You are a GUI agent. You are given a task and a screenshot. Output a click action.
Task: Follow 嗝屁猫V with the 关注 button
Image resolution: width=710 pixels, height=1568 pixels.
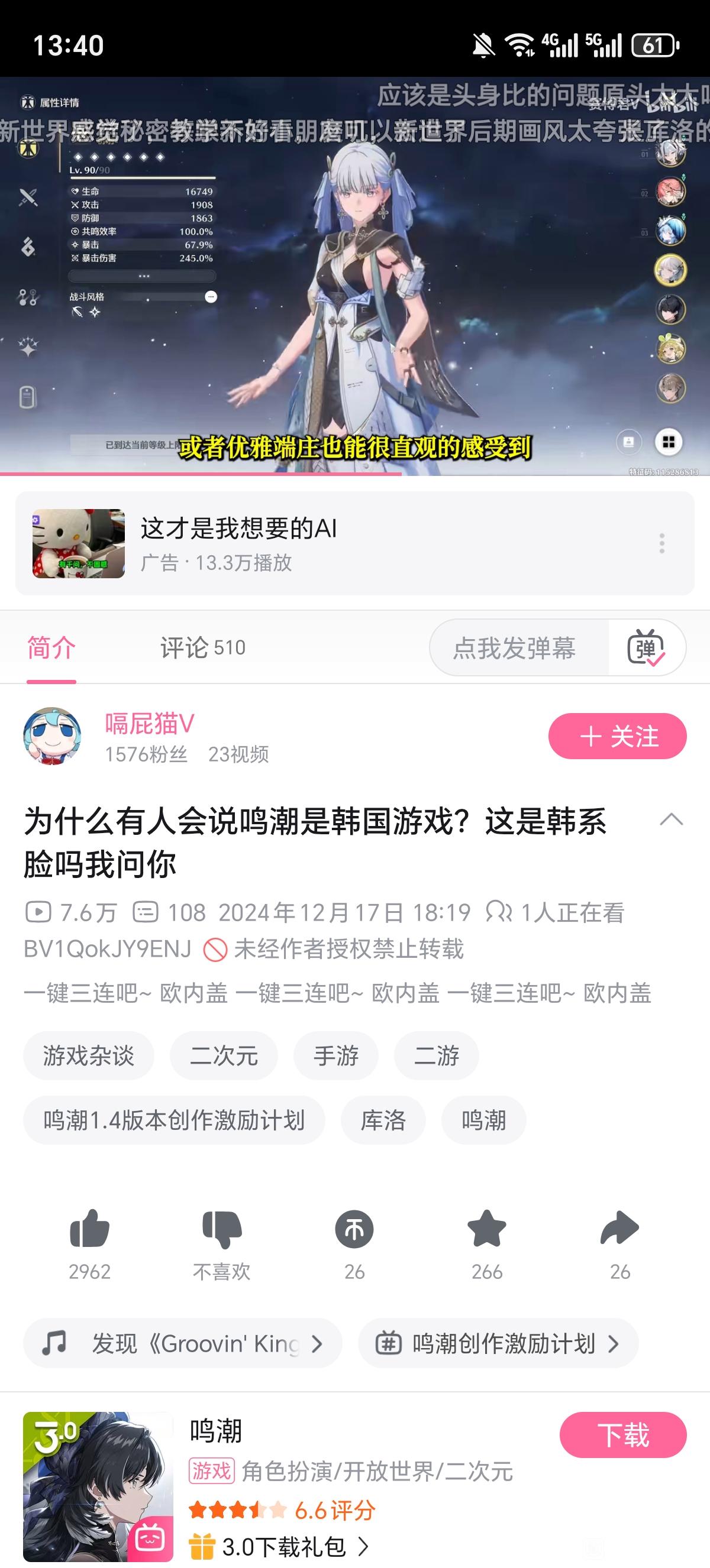[617, 736]
